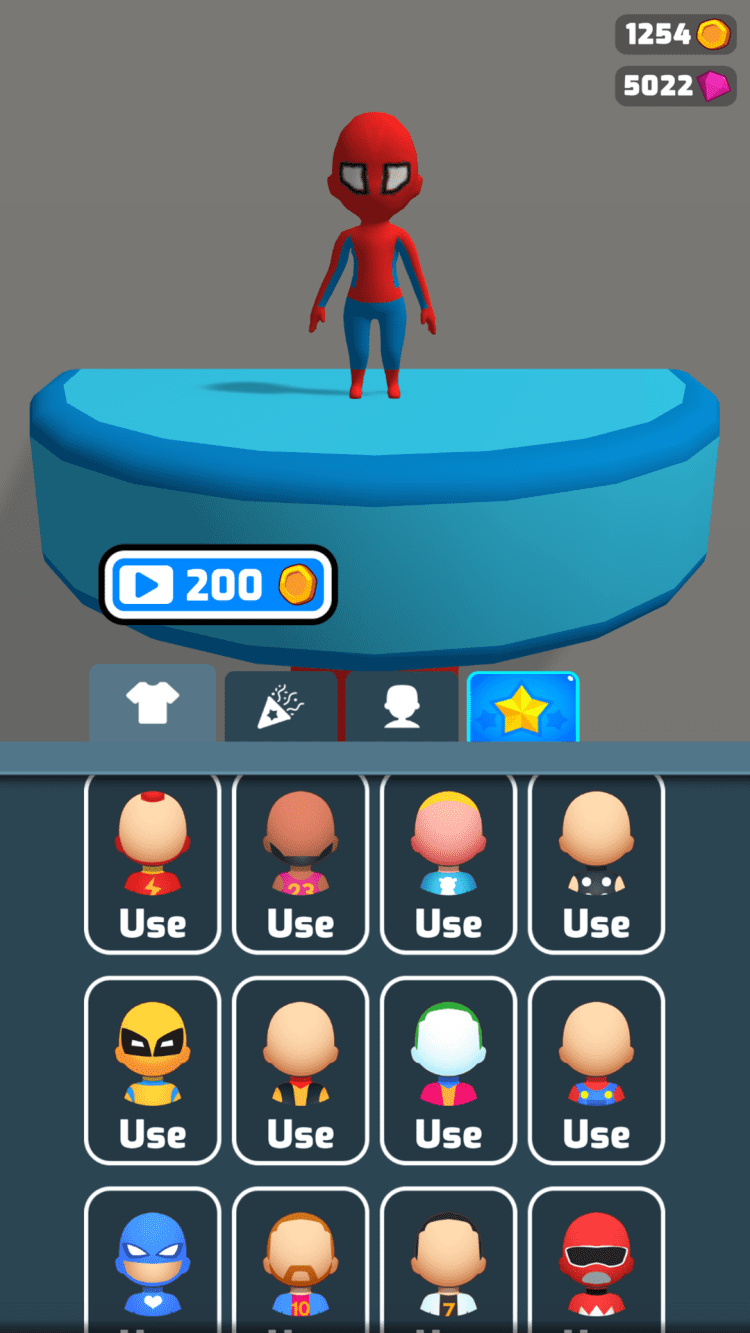Select the number 7 white jersey skin
The width and height of the screenshot is (750, 1333).
click(x=449, y=1262)
